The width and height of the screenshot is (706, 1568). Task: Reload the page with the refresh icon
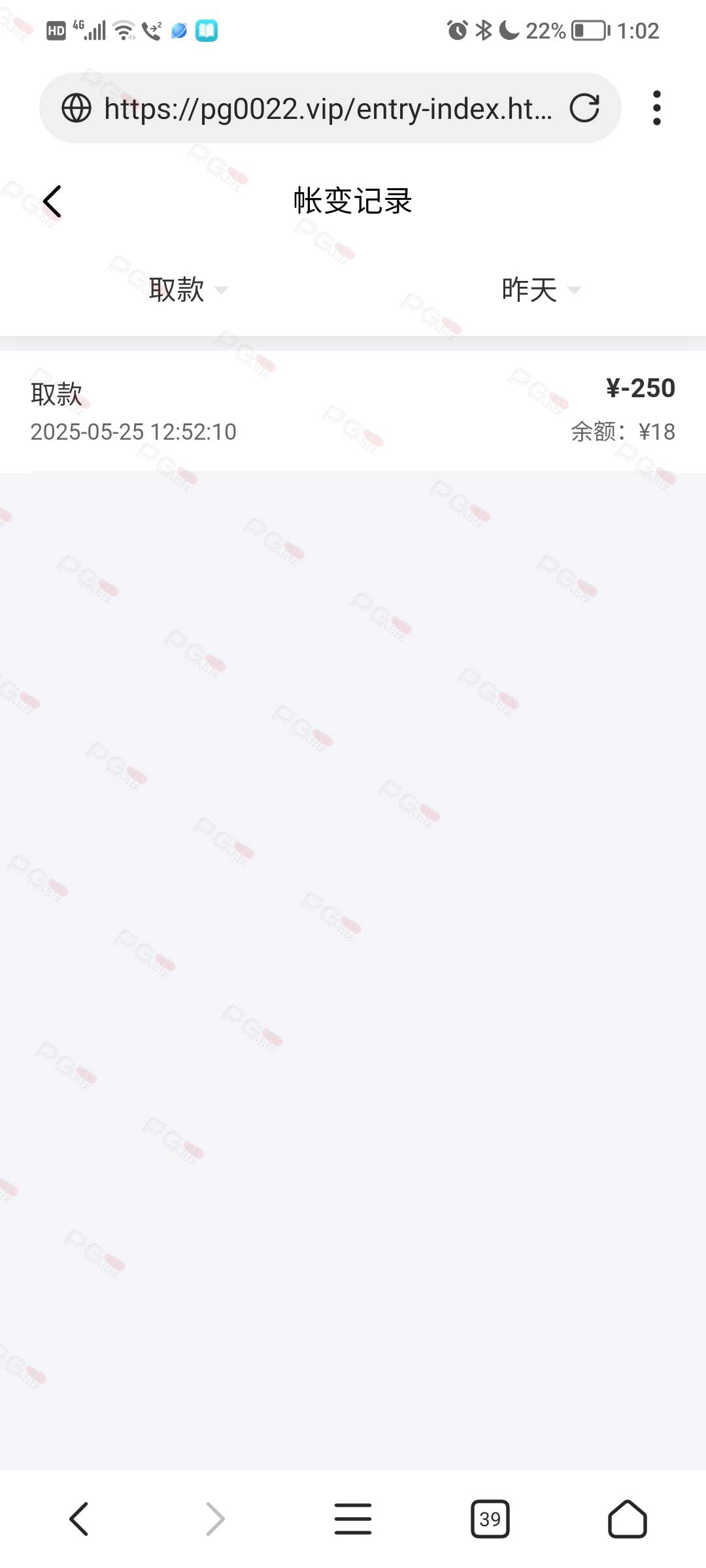584,108
